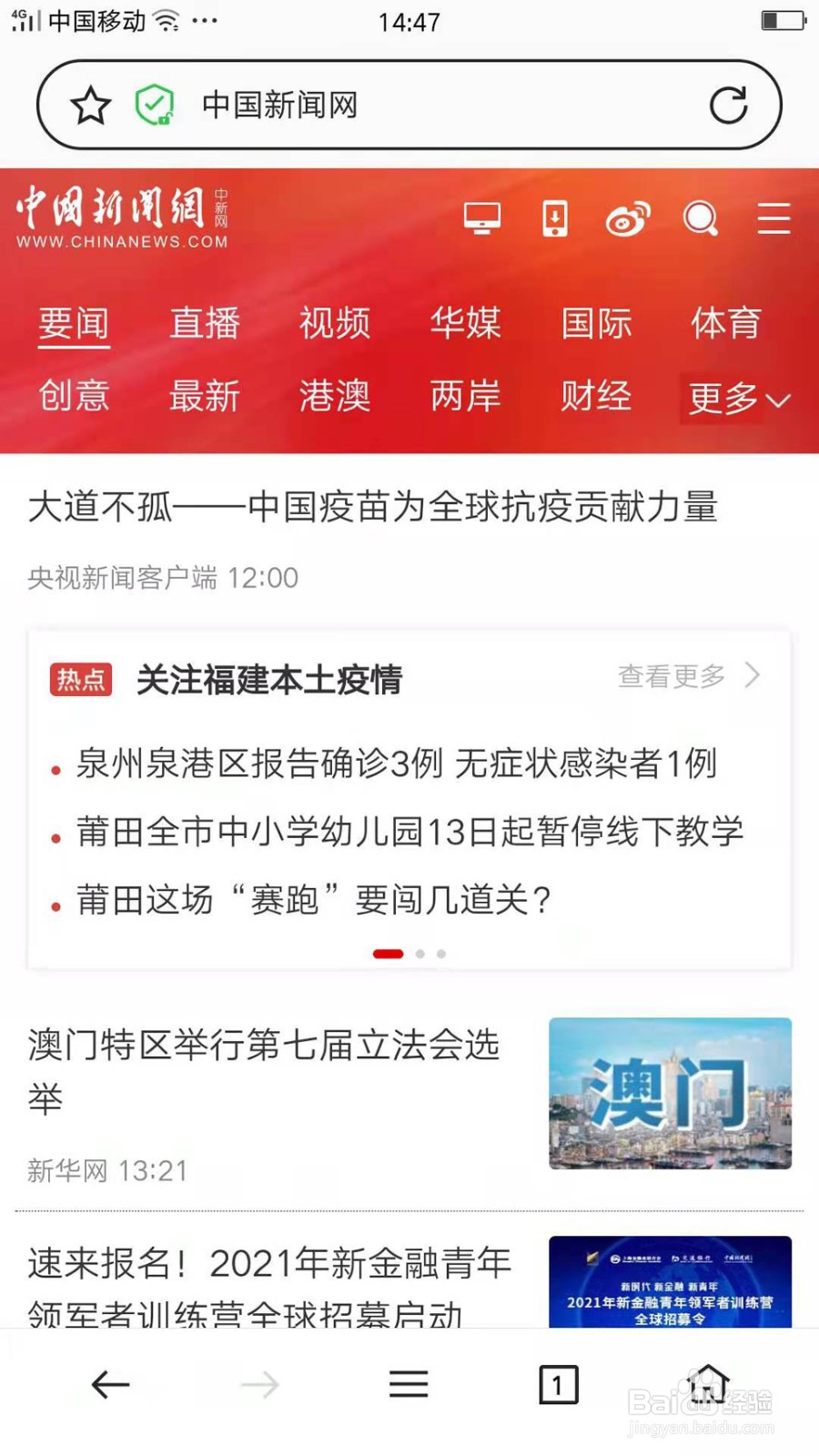
Task: Expand the 更多 dropdown in the navigation
Action: 737,398
